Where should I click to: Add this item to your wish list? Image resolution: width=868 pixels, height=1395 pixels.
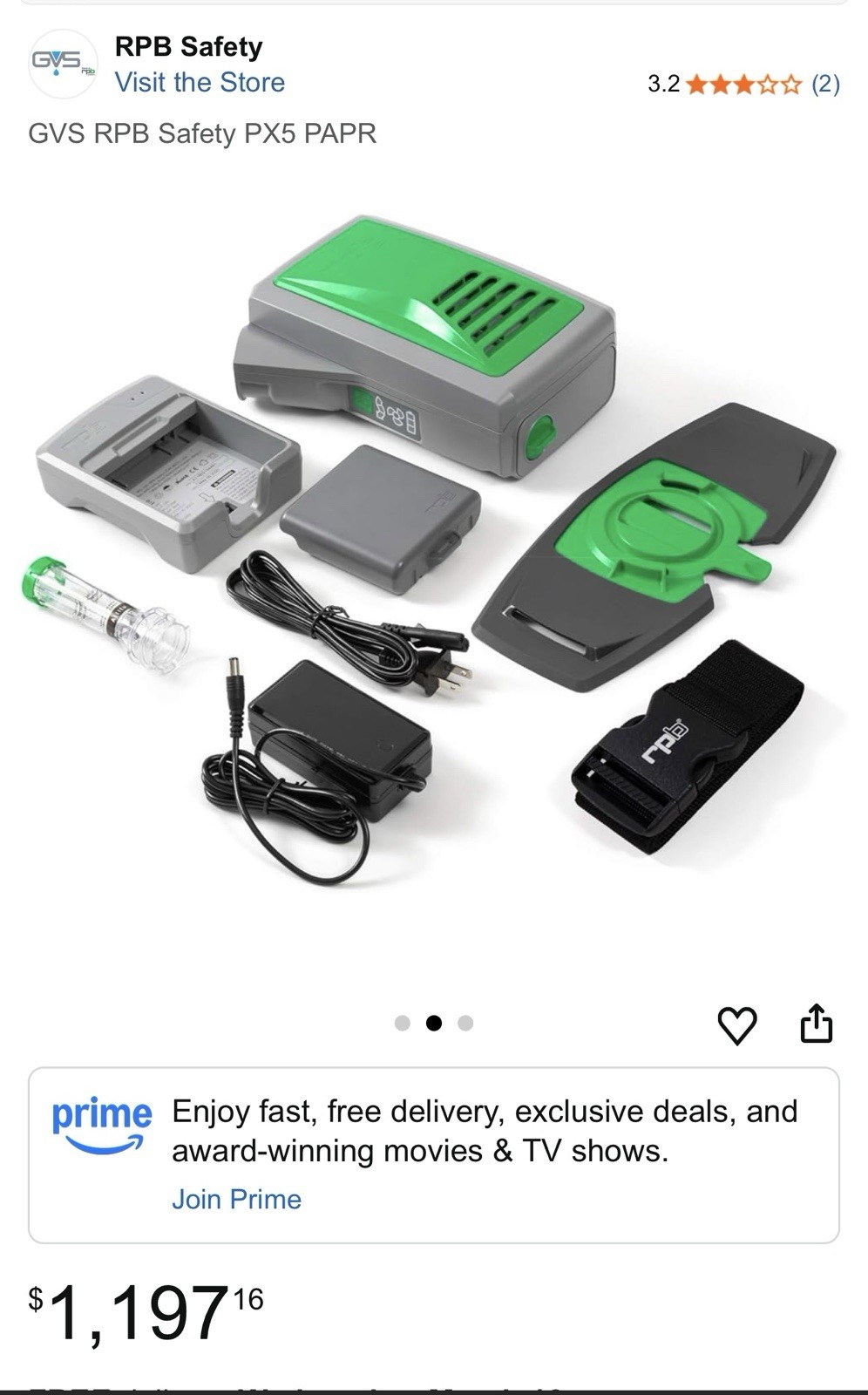tap(736, 1025)
